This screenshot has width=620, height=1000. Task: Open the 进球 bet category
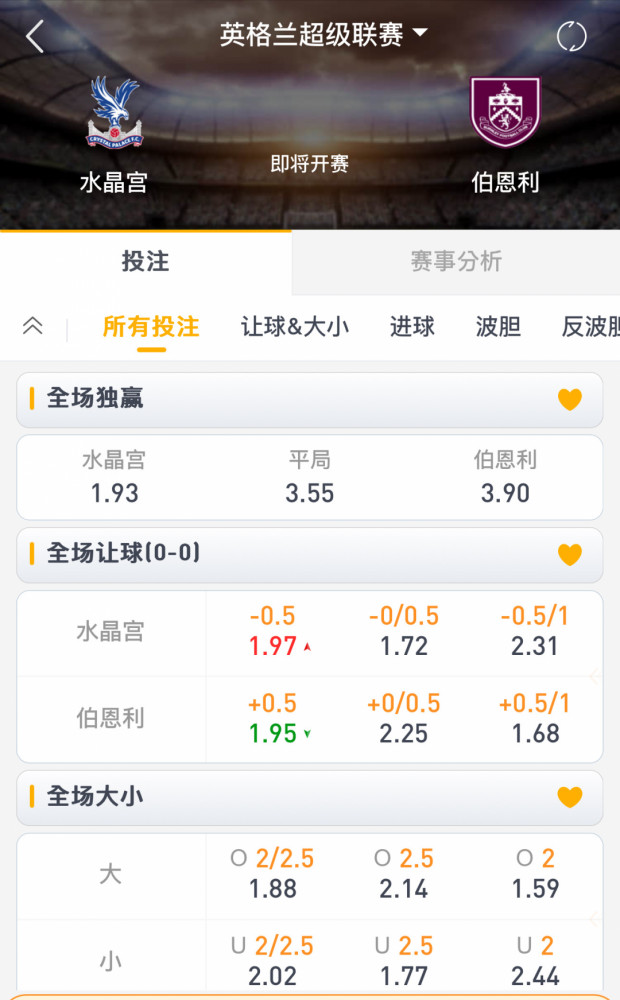pos(412,327)
